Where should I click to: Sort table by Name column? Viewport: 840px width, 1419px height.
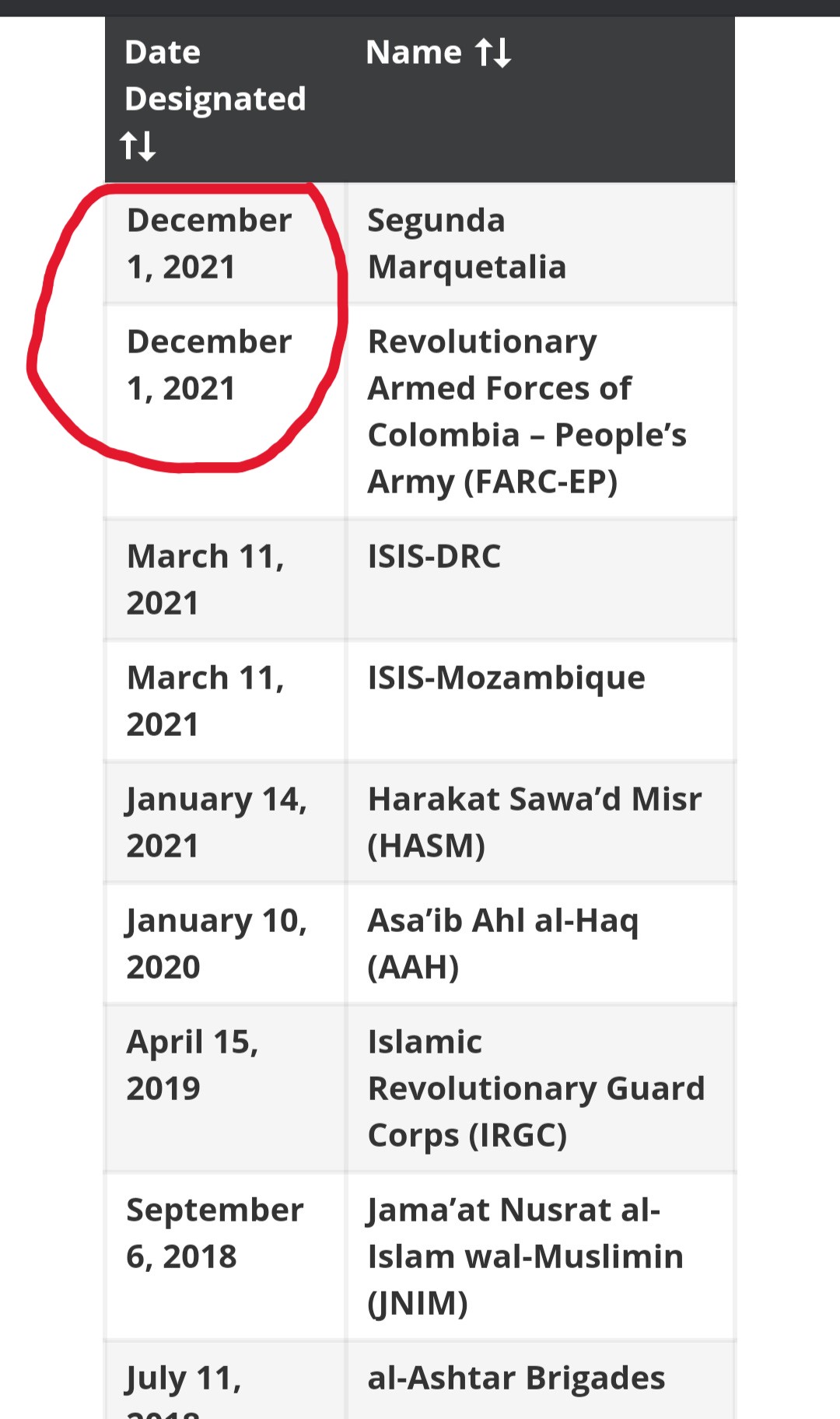click(x=493, y=53)
